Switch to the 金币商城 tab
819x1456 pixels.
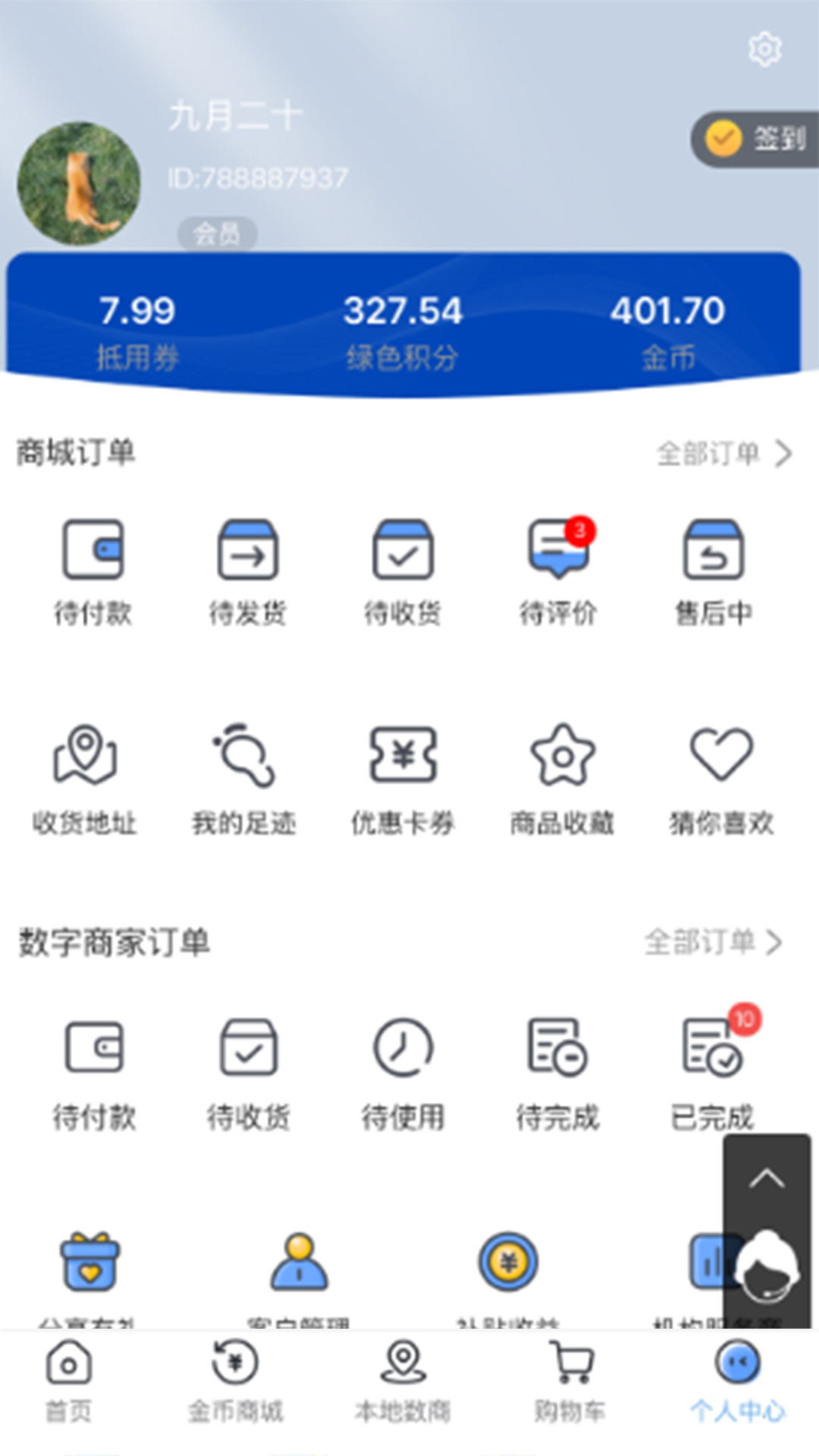tap(235, 1380)
